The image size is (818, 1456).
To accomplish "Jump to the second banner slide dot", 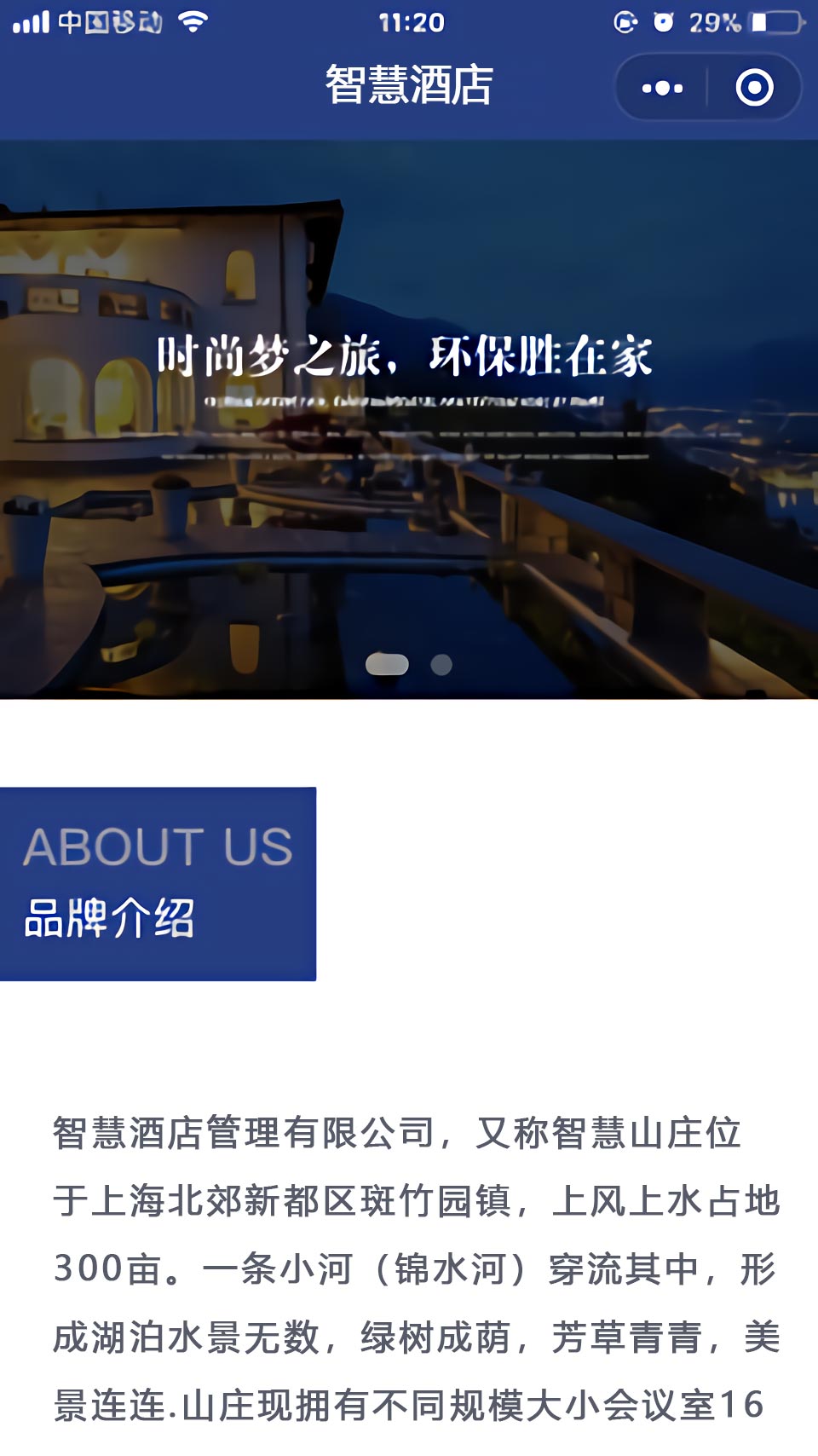I will click(x=441, y=665).
